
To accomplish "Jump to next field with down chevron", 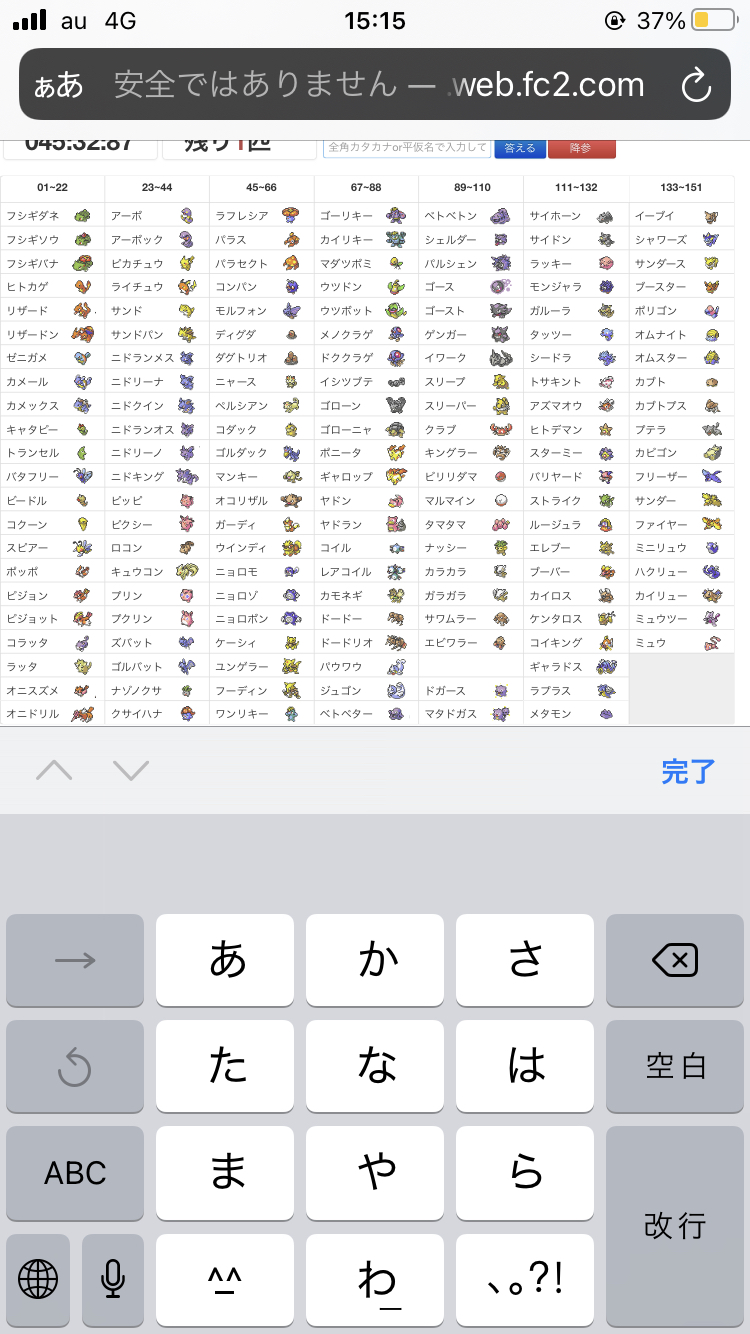I will click(131, 770).
